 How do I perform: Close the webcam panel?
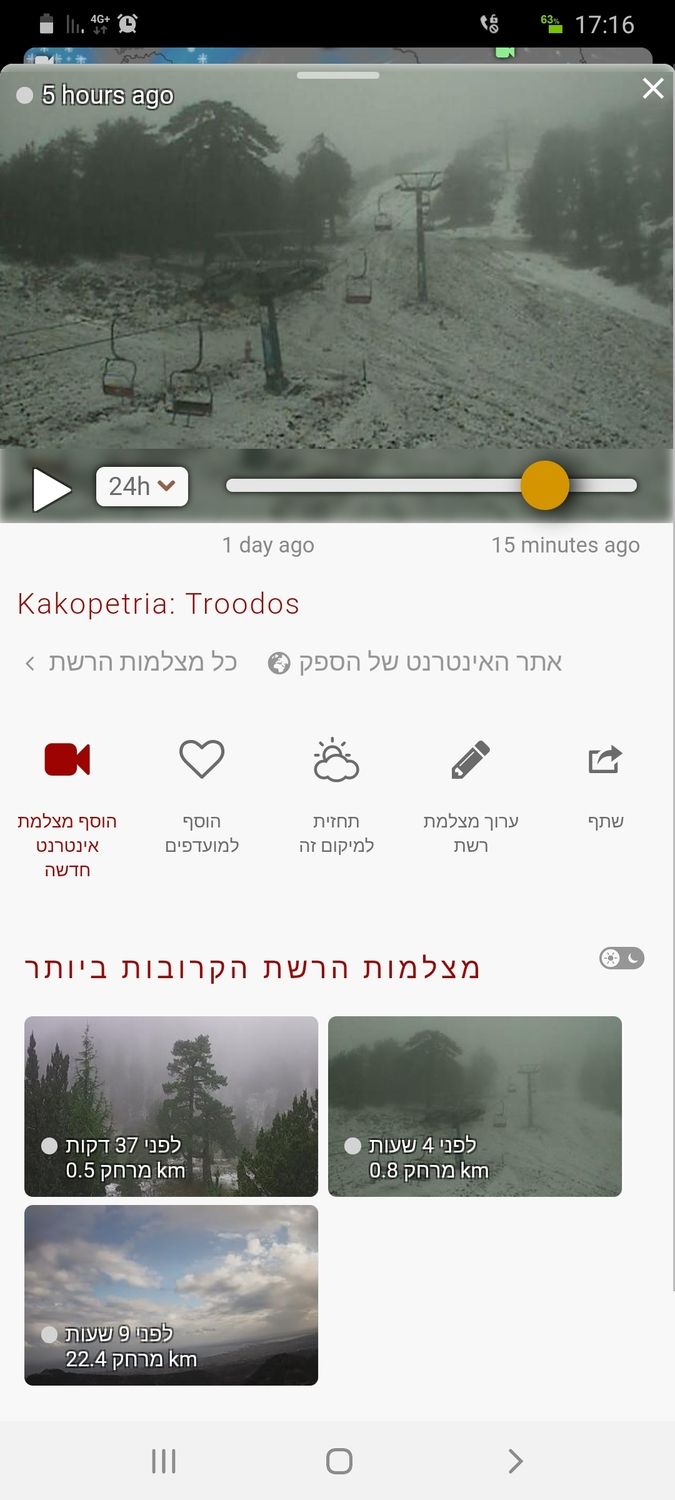(x=653, y=89)
